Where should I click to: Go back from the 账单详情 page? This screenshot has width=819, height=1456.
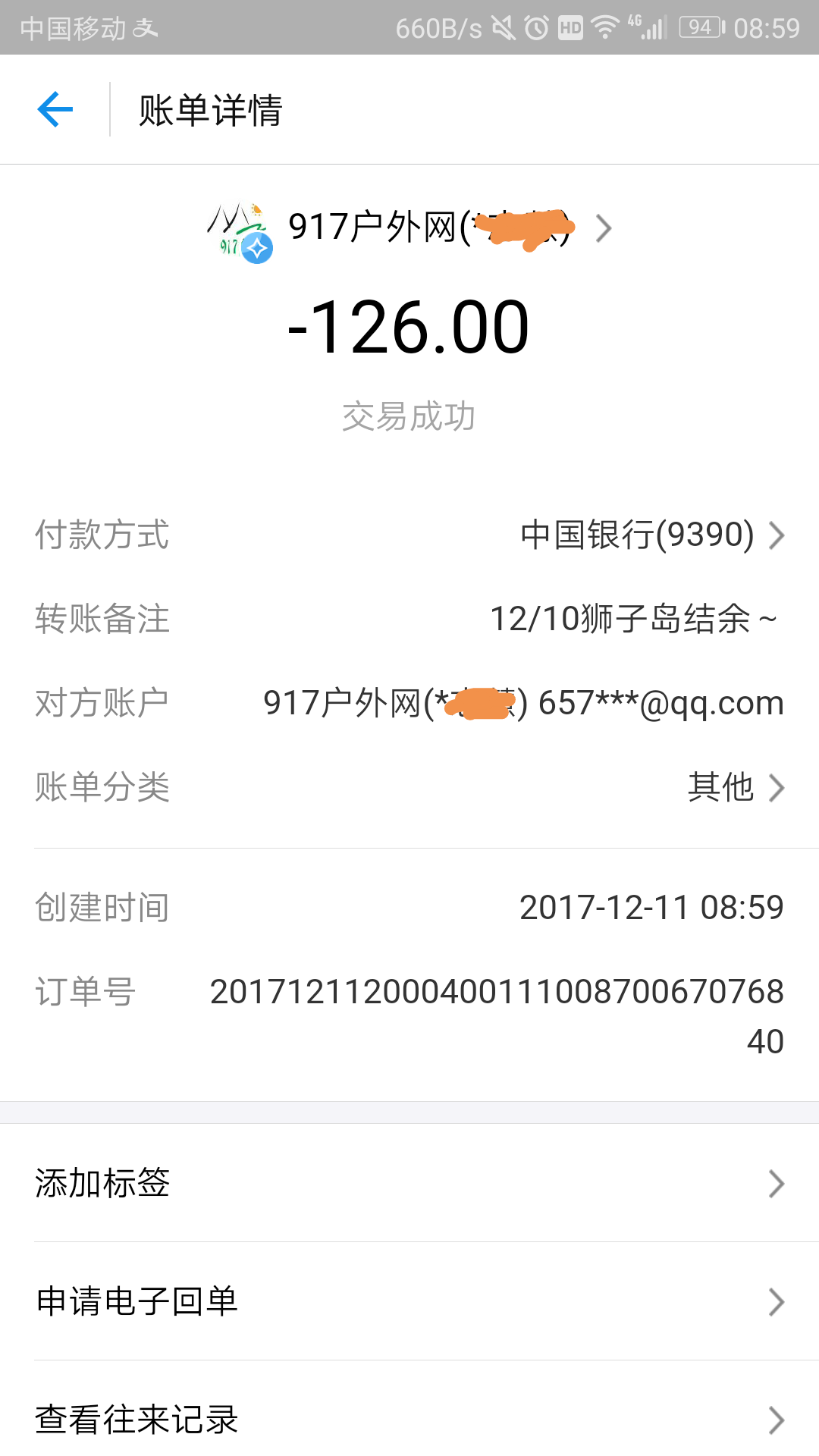coord(55,110)
